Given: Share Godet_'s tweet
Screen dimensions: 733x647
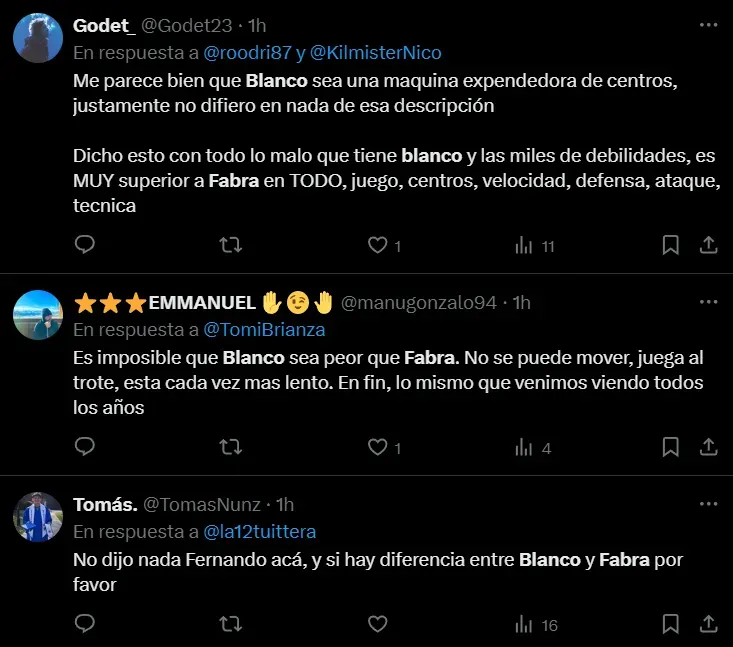Looking at the screenshot, I should [707, 245].
